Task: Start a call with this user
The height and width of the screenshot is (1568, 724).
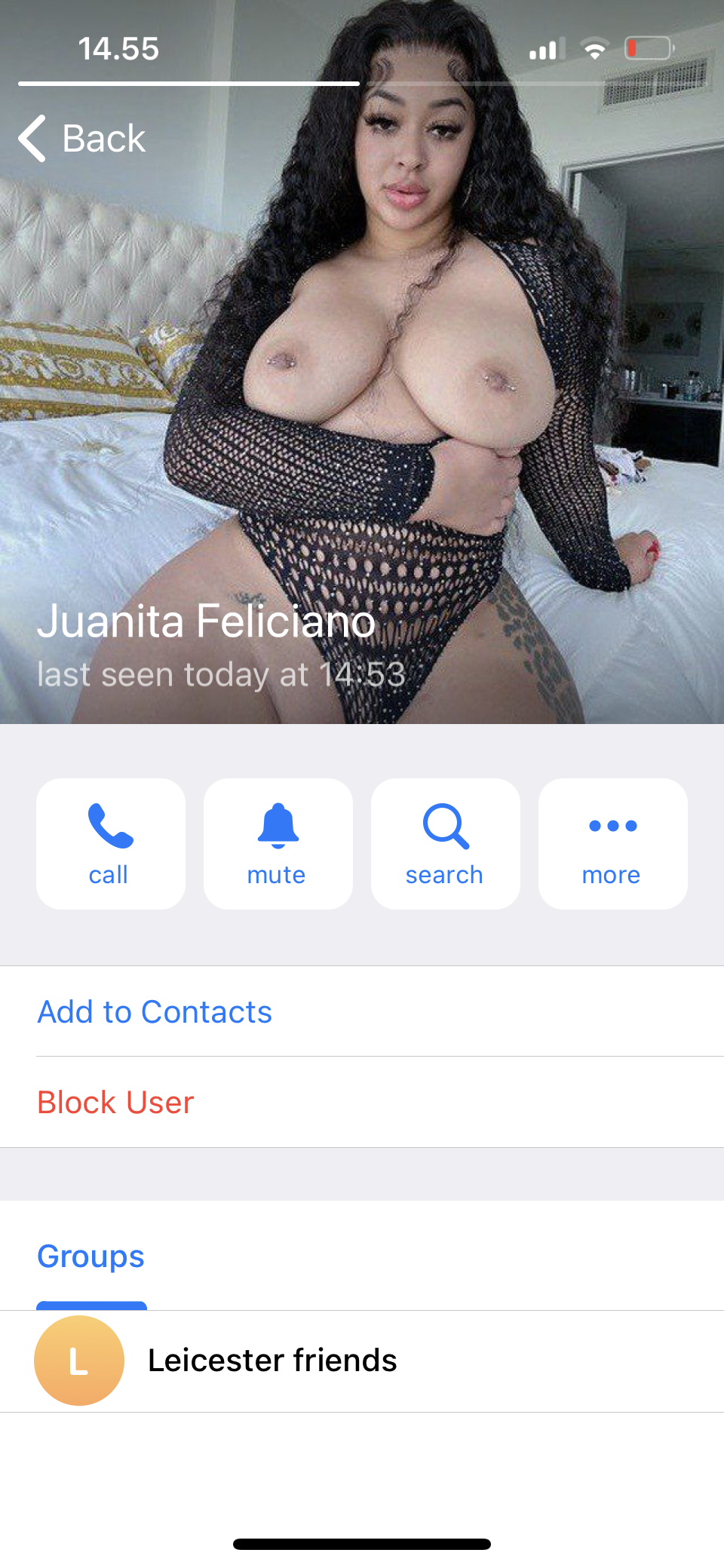Action: coord(111,843)
